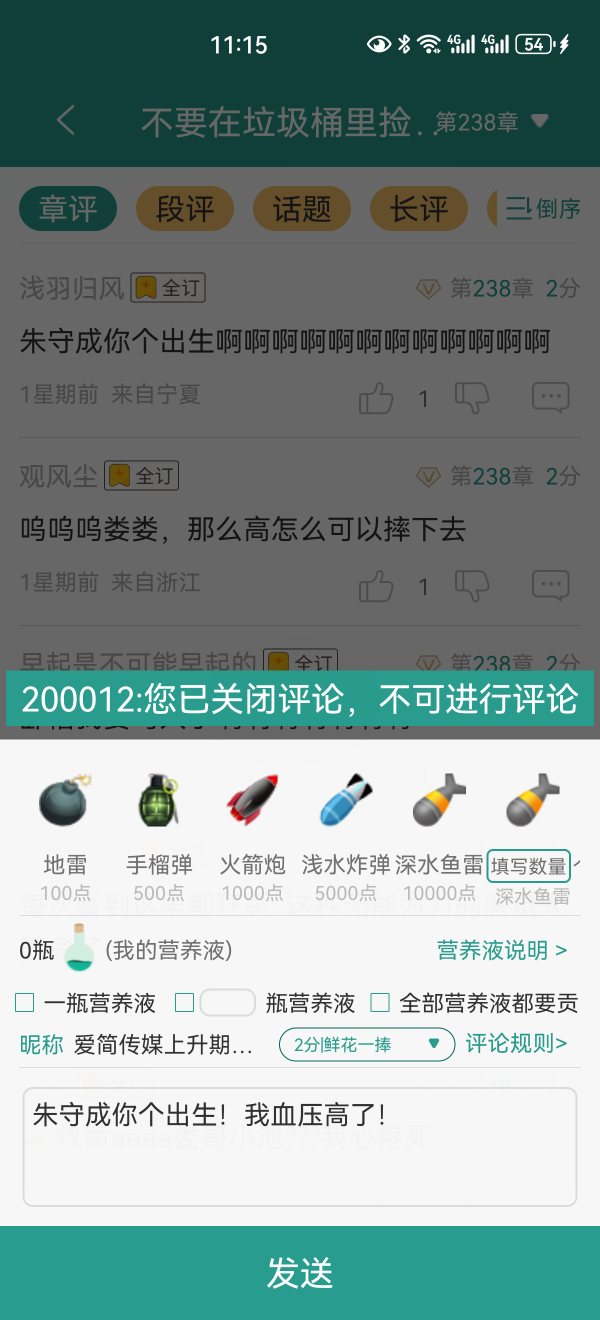Open the 2分鲜花一捧 rating dropdown
This screenshot has width=600, height=1320.
click(x=367, y=1045)
